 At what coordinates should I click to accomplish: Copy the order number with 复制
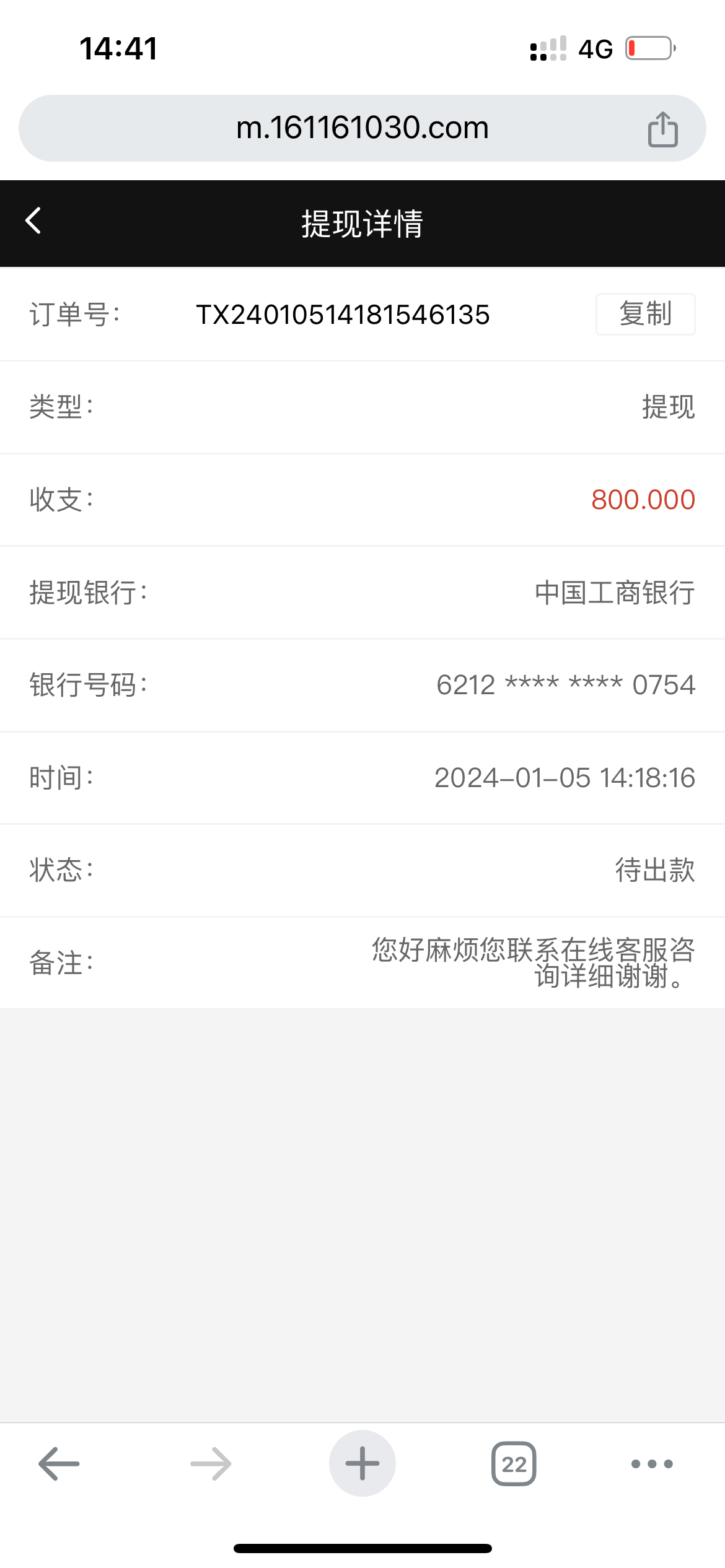pos(645,314)
